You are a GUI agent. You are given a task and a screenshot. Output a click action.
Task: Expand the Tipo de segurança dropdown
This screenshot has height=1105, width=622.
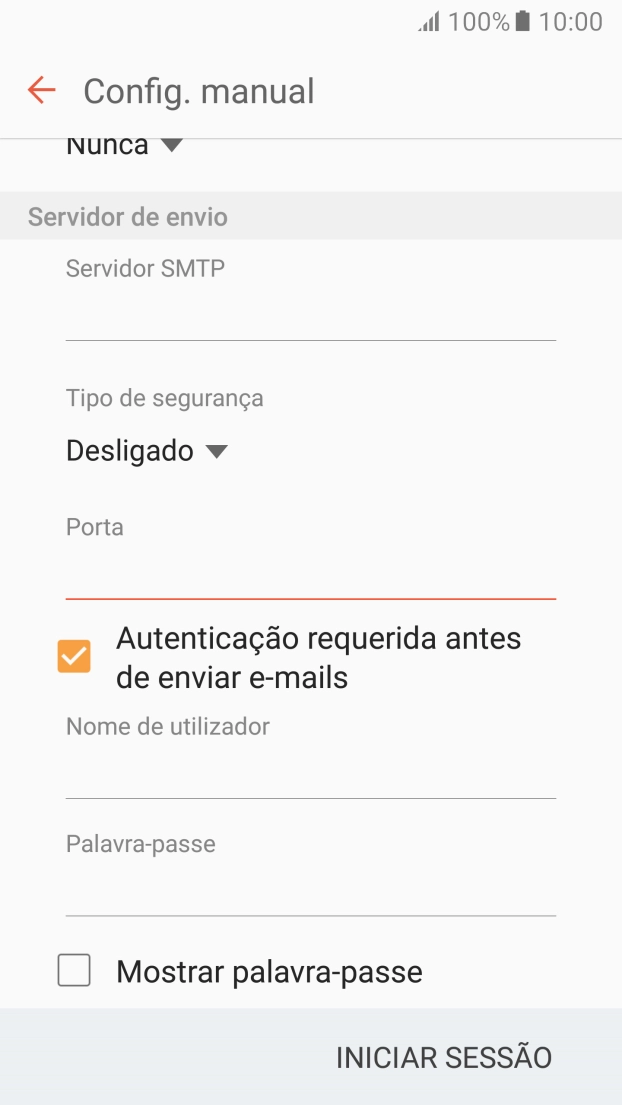[x=146, y=451]
